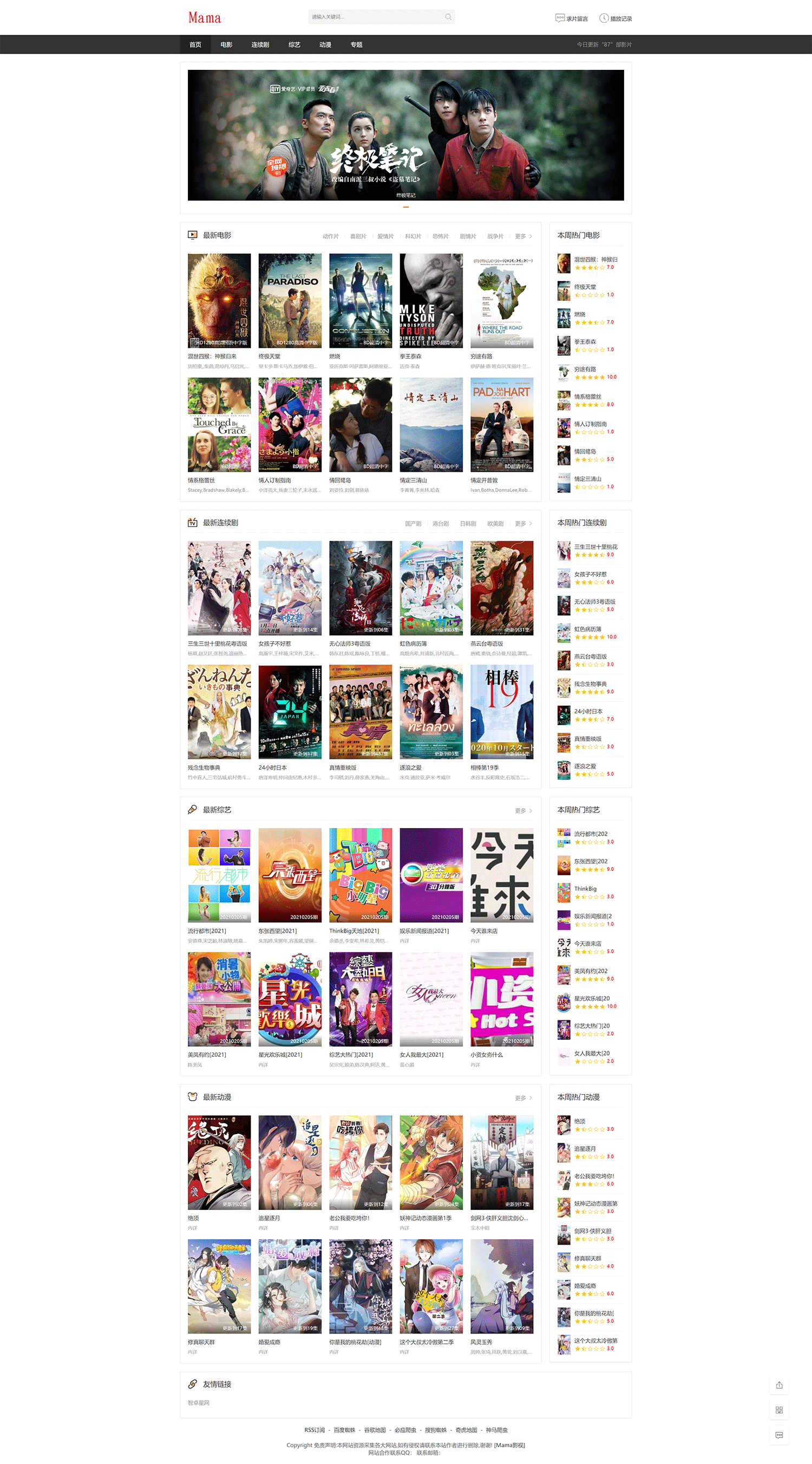Open movie 混世四猴：神猴归来 poster
The image size is (812, 1464).
(x=219, y=301)
